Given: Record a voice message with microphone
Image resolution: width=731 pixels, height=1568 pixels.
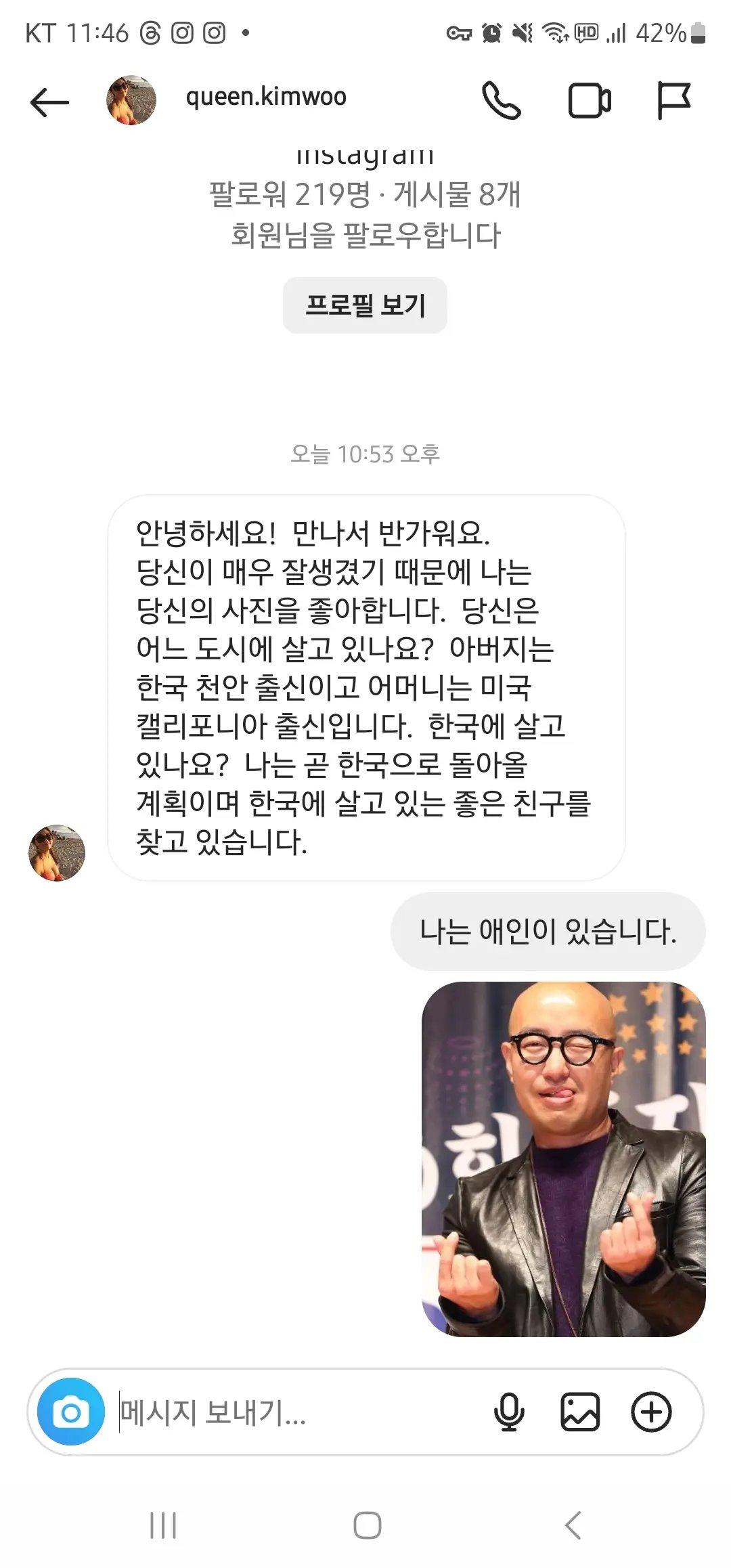Looking at the screenshot, I should click(x=509, y=1412).
